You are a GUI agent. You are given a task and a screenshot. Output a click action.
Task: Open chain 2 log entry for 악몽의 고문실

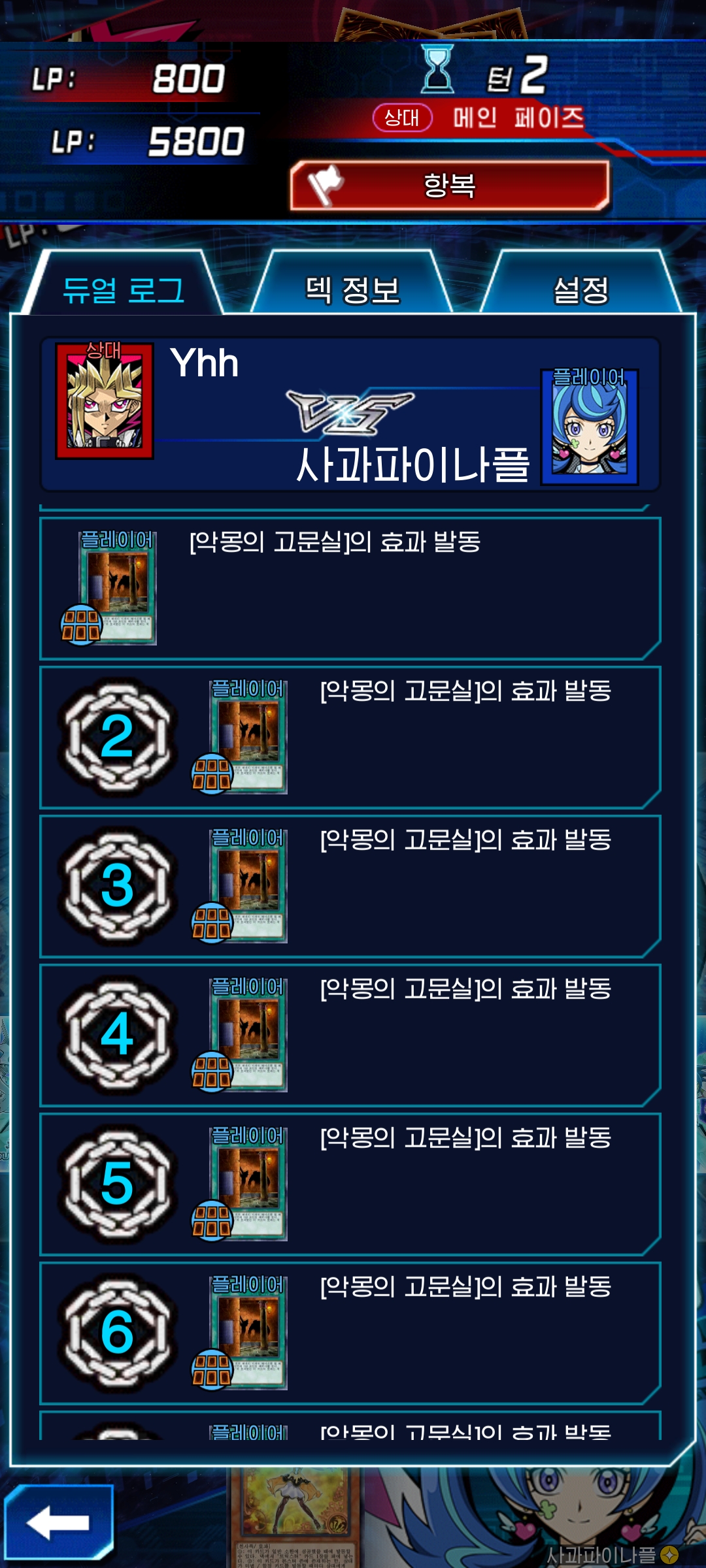[x=350, y=737]
